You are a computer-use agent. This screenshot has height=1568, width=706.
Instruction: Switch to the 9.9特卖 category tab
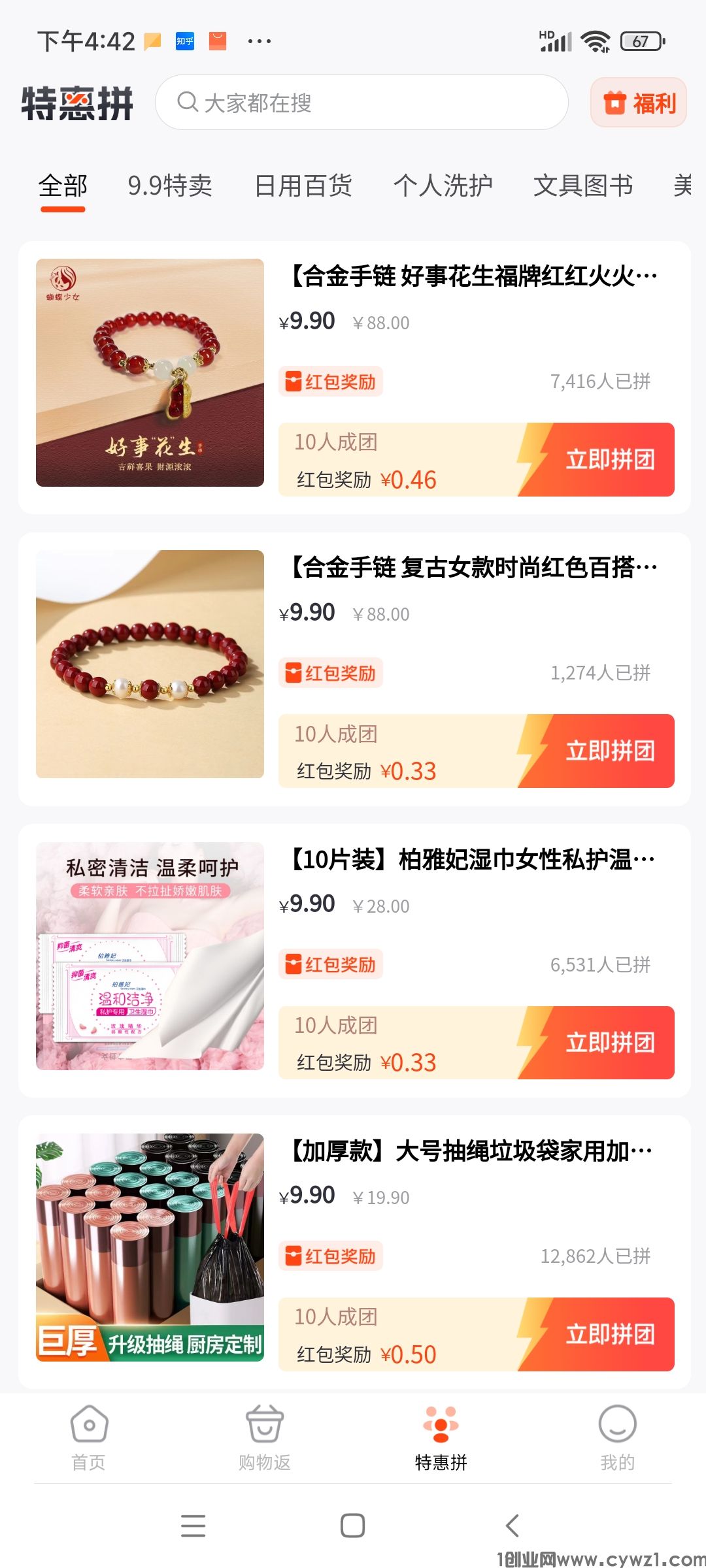click(170, 186)
